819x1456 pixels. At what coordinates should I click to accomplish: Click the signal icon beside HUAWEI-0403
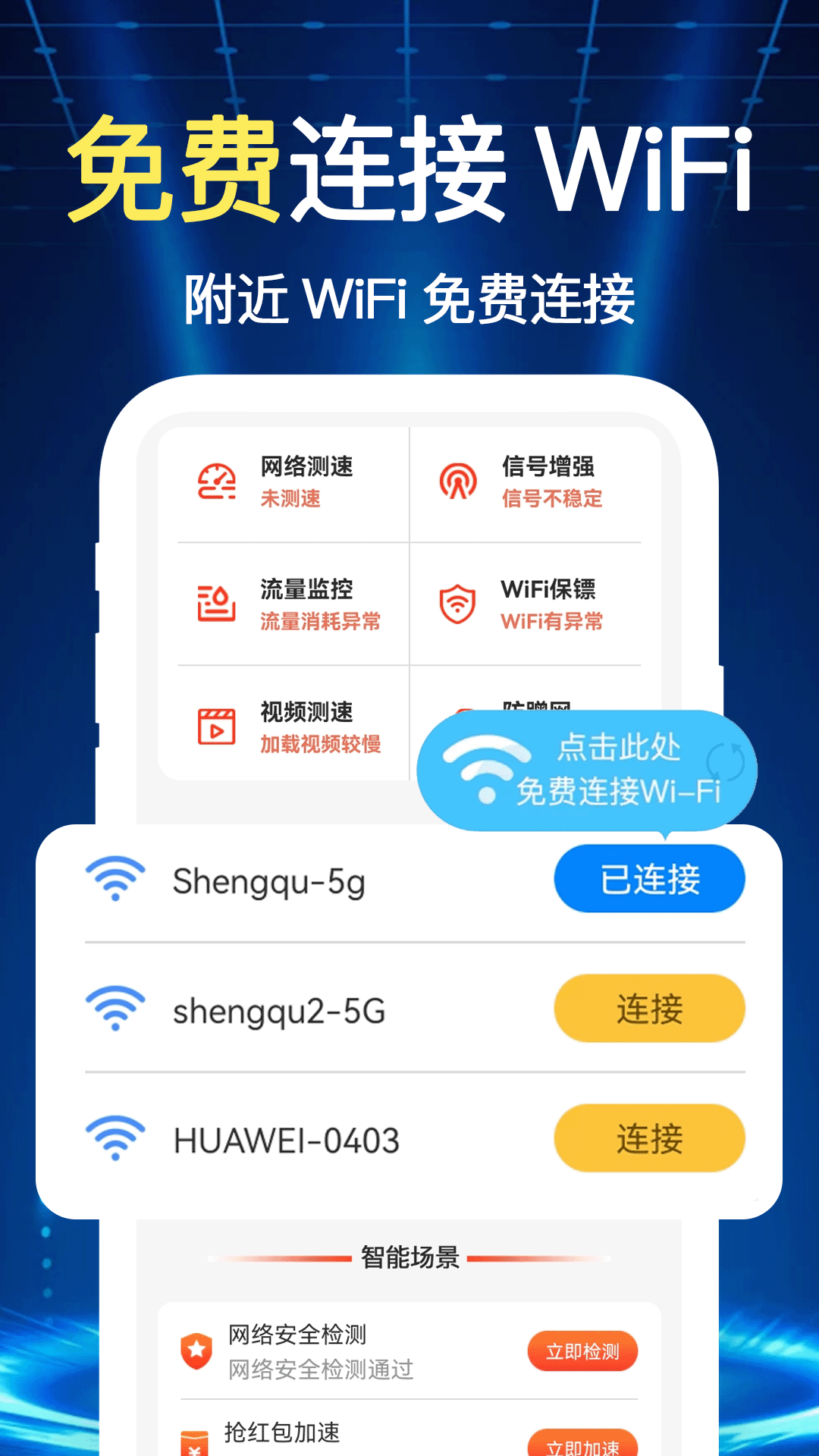pyautogui.click(x=115, y=1137)
